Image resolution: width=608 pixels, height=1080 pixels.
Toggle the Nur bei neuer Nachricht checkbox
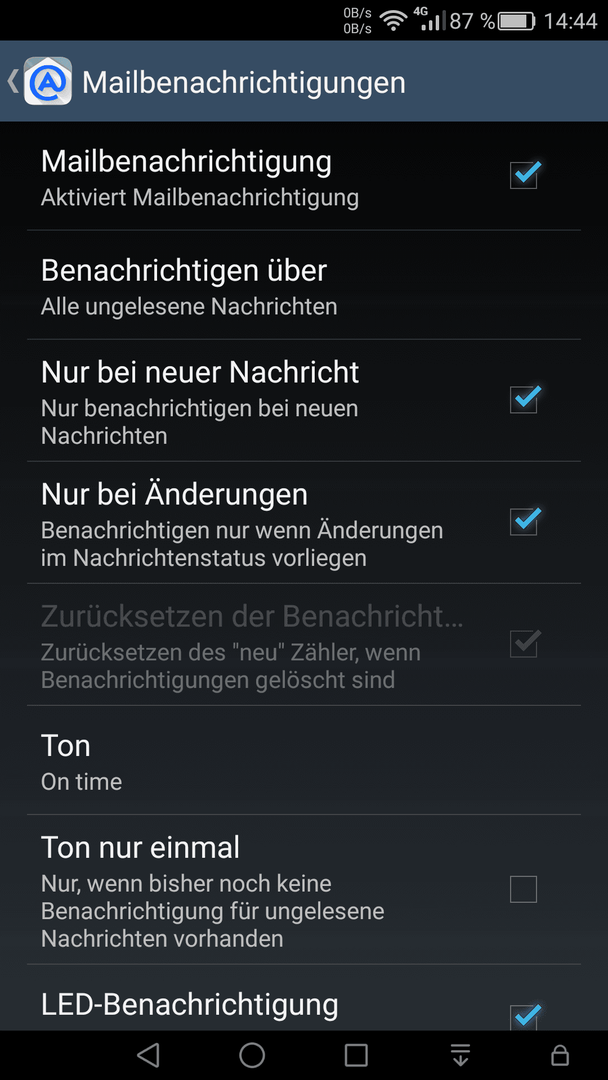(x=524, y=399)
